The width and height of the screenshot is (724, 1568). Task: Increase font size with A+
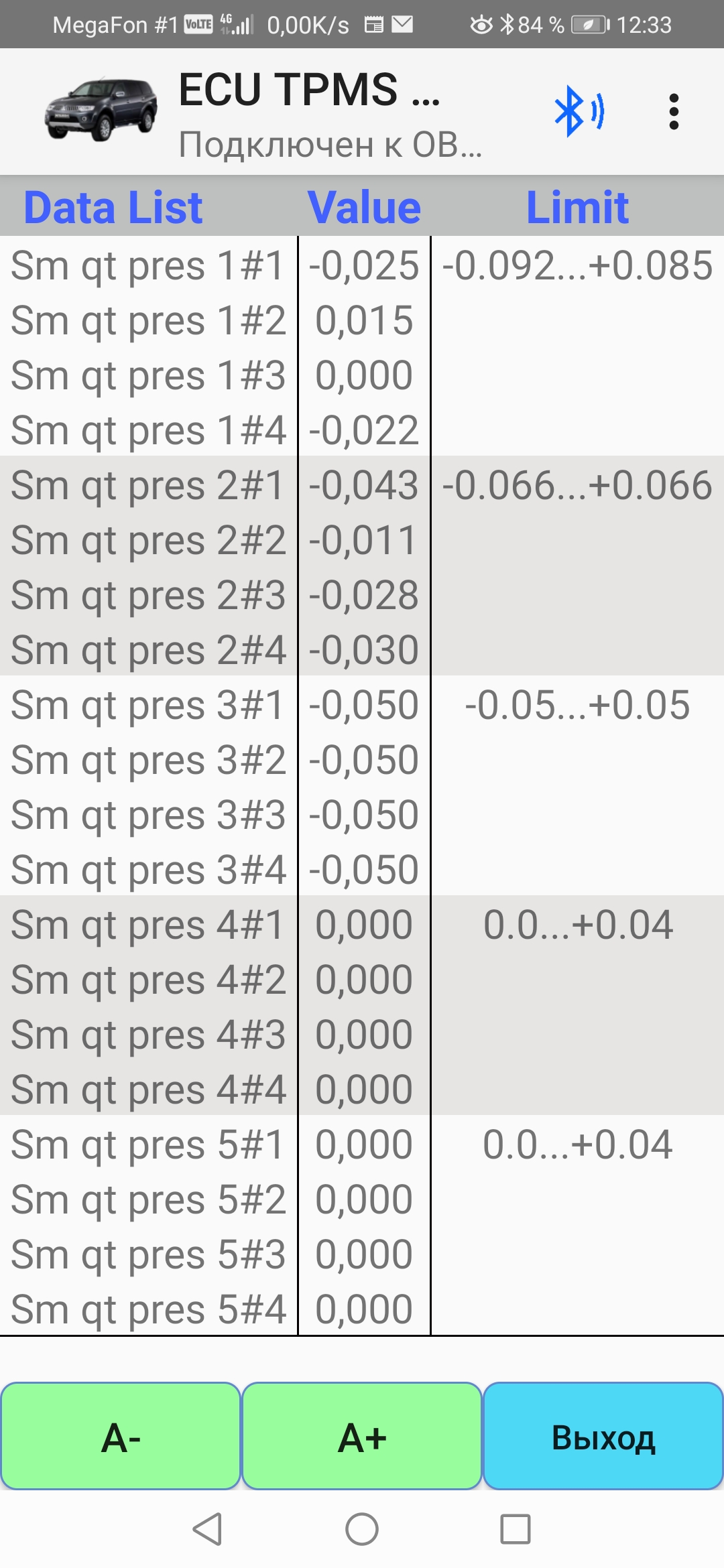click(x=362, y=1437)
